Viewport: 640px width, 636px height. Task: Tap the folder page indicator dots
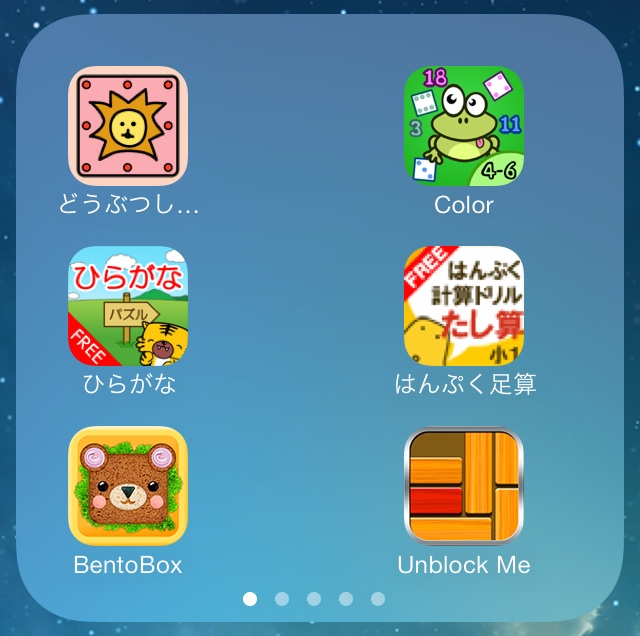tap(314, 599)
